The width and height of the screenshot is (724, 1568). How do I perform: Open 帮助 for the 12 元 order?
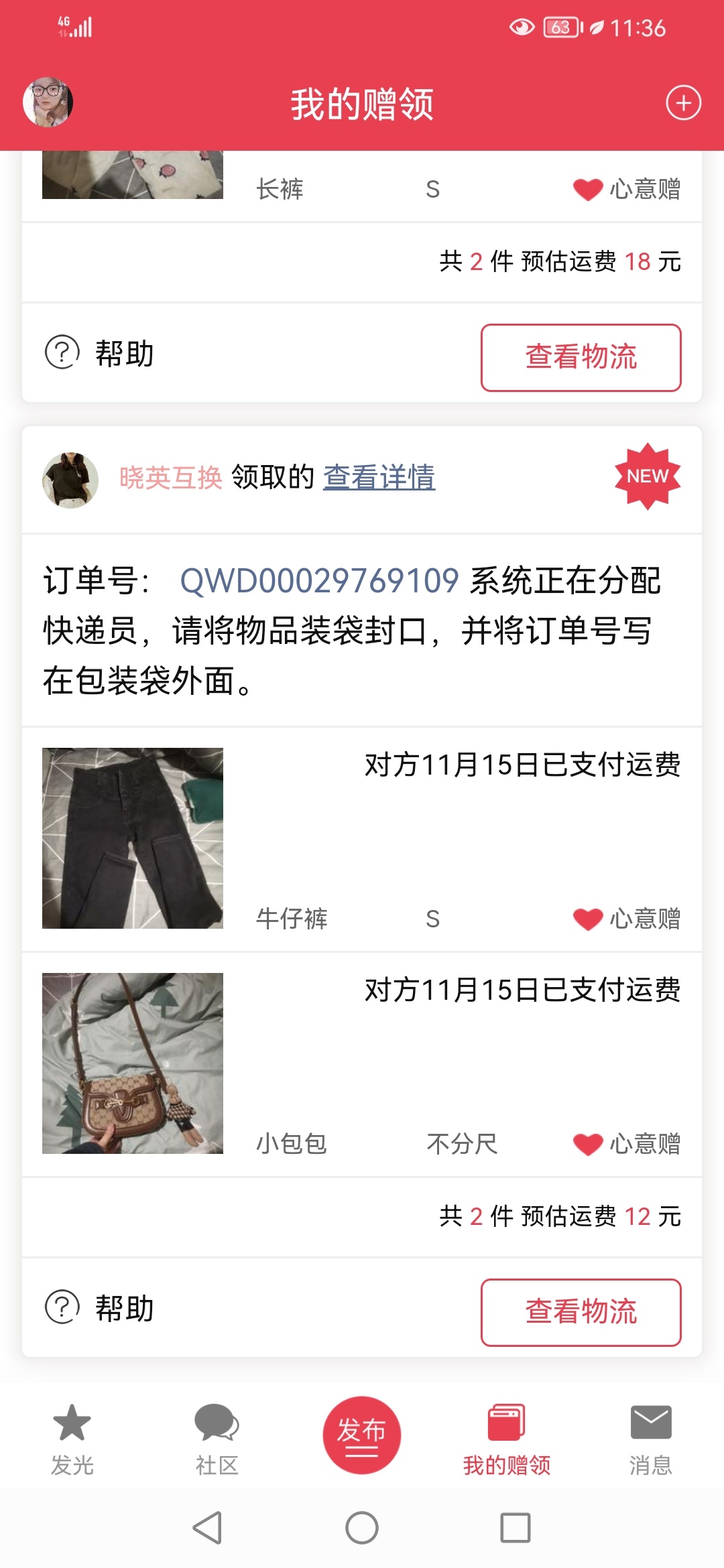pyautogui.click(x=100, y=1308)
